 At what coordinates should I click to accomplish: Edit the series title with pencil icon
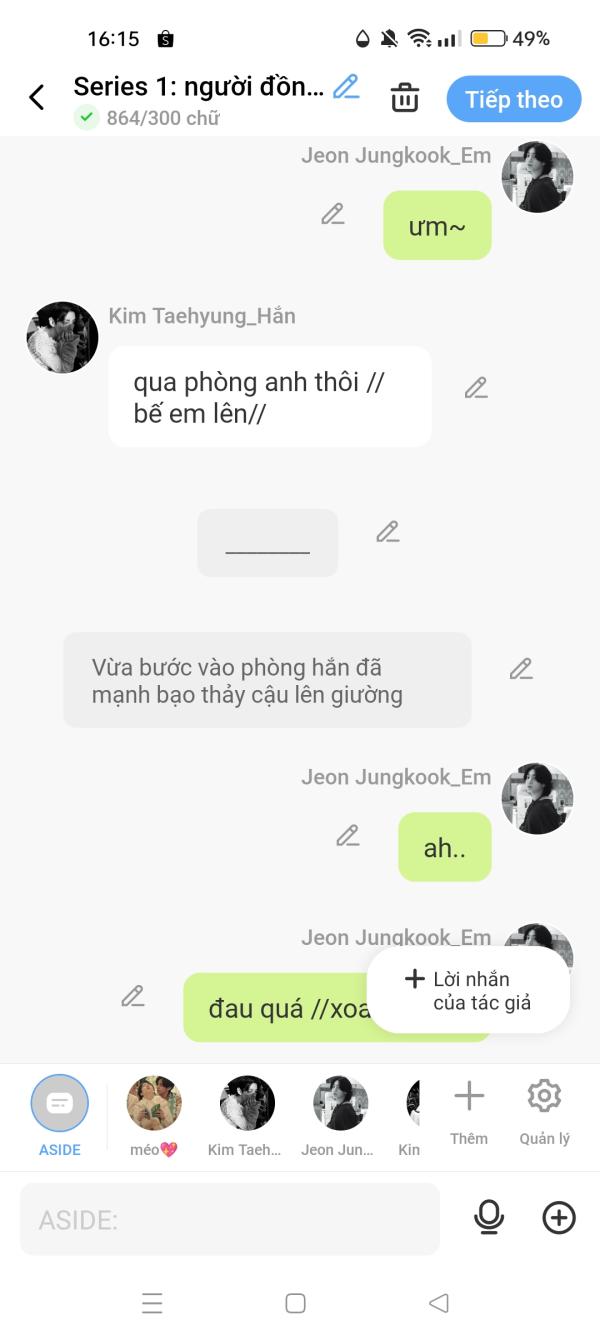346,87
